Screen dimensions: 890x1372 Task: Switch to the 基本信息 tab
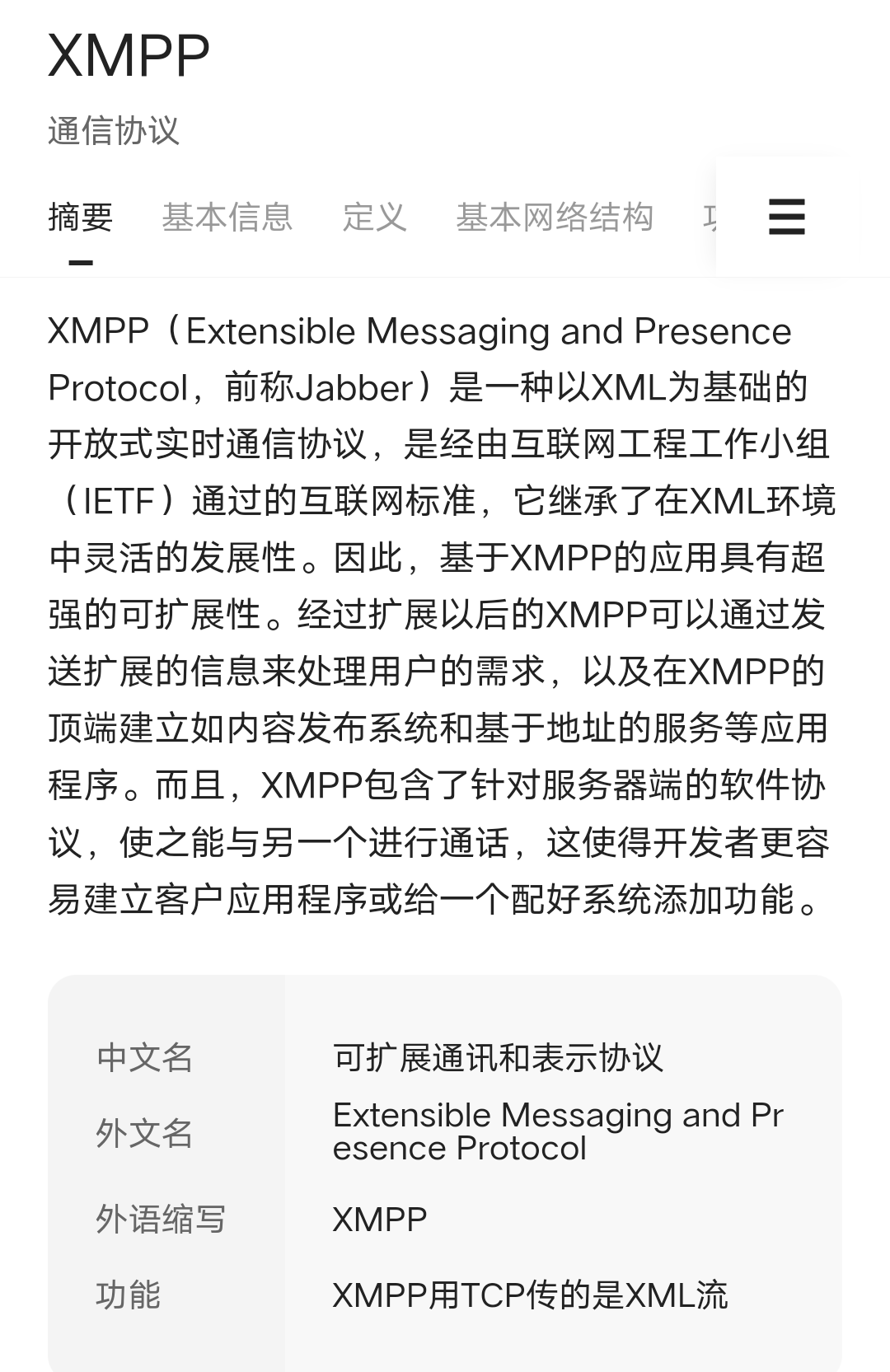(227, 218)
